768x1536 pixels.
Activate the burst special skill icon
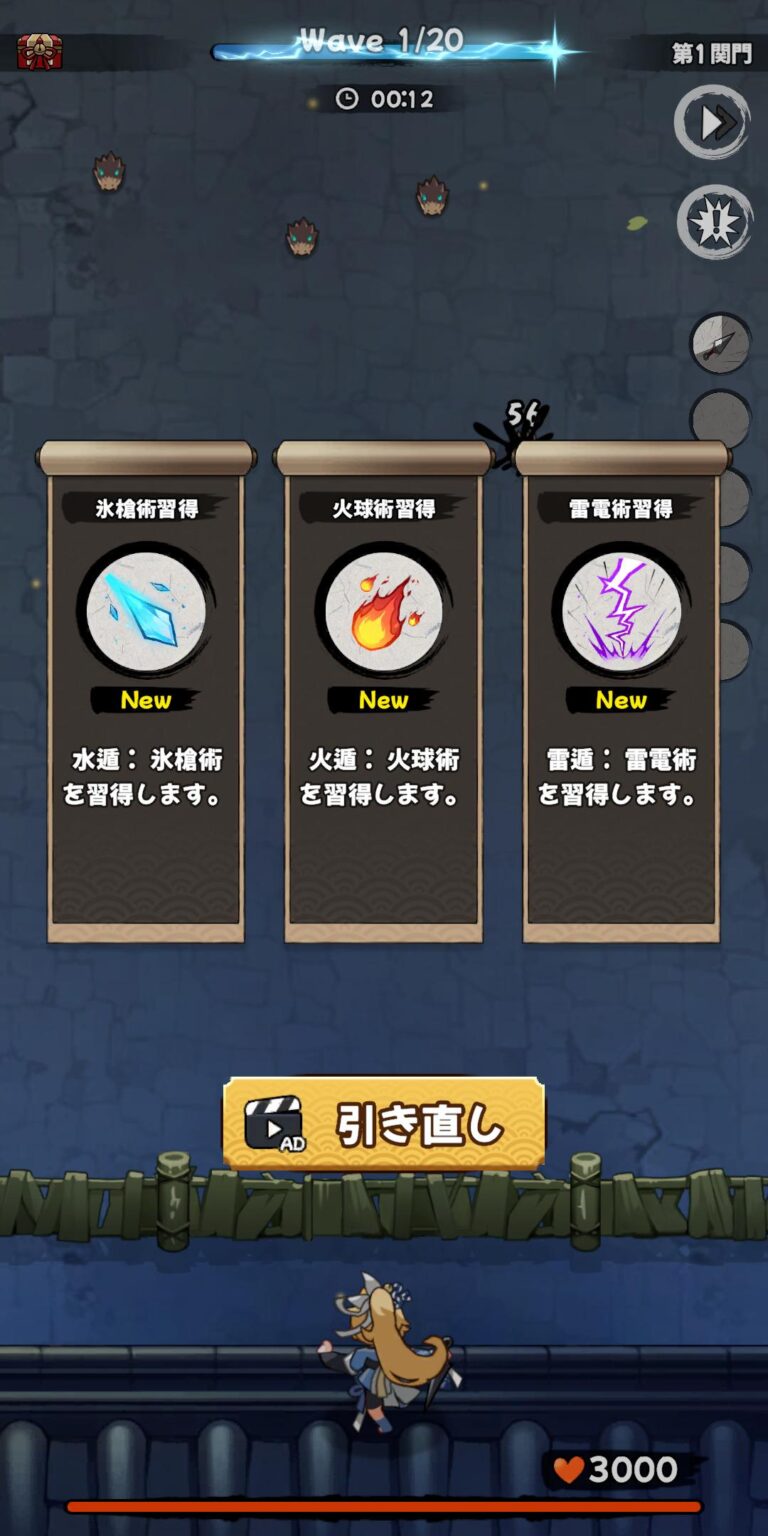coord(714,223)
